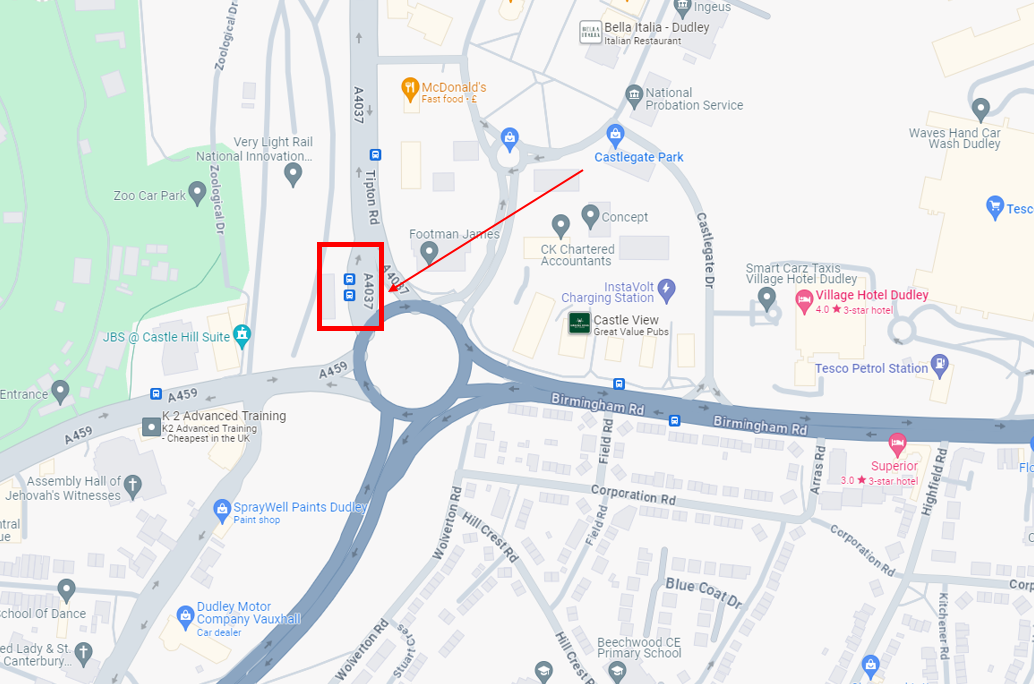Viewport: 1034px width, 684px height.
Task: Tap the Tesco Petrol Station marker
Action: click(939, 364)
